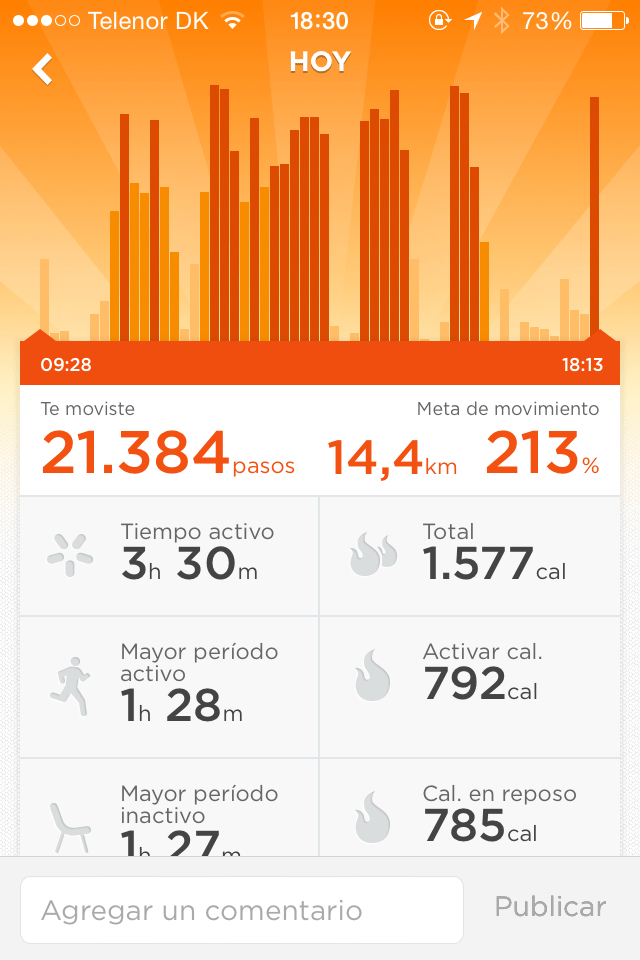This screenshot has width=640, height=960.
Task: Tap the Publicar button
Action: [550, 907]
